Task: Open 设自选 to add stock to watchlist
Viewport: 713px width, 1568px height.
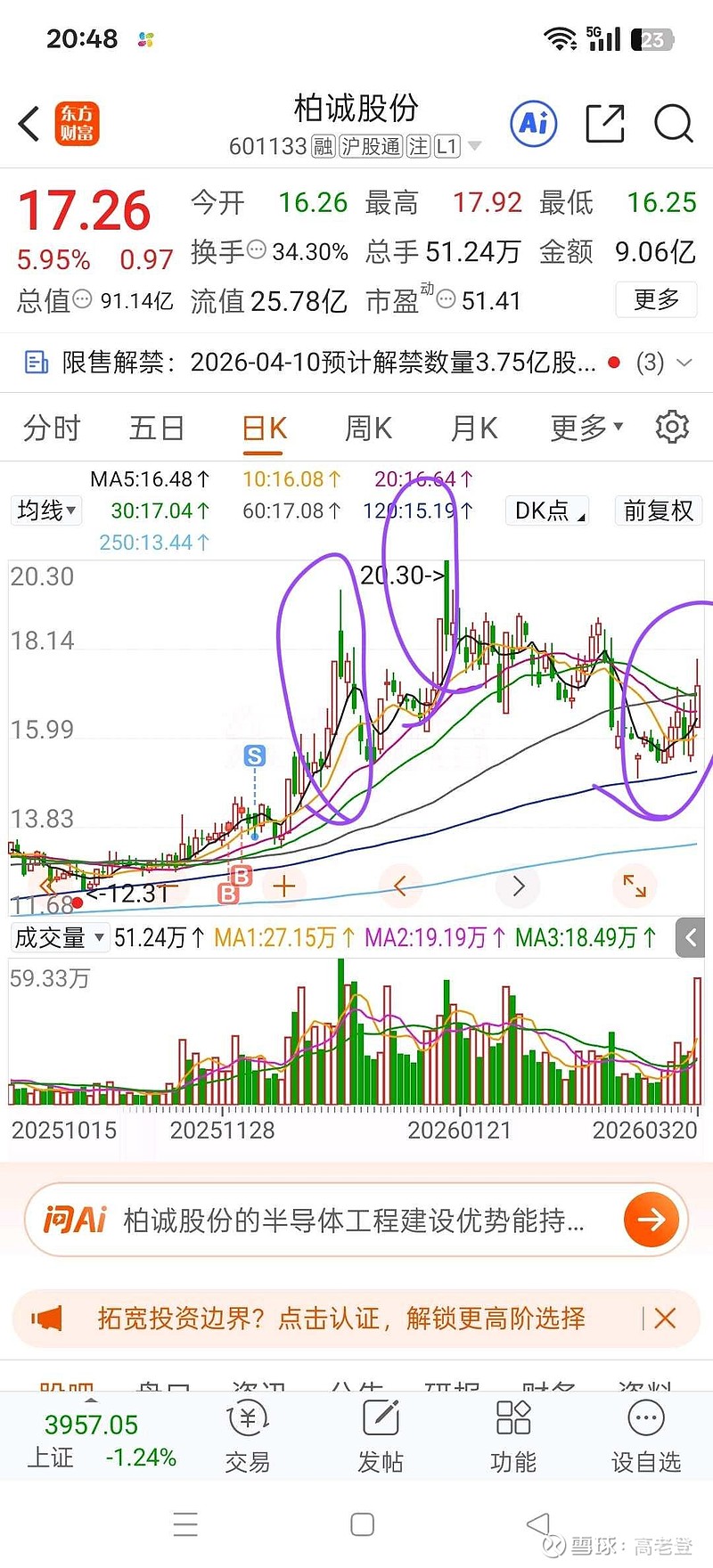Action: click(644, 1436)
